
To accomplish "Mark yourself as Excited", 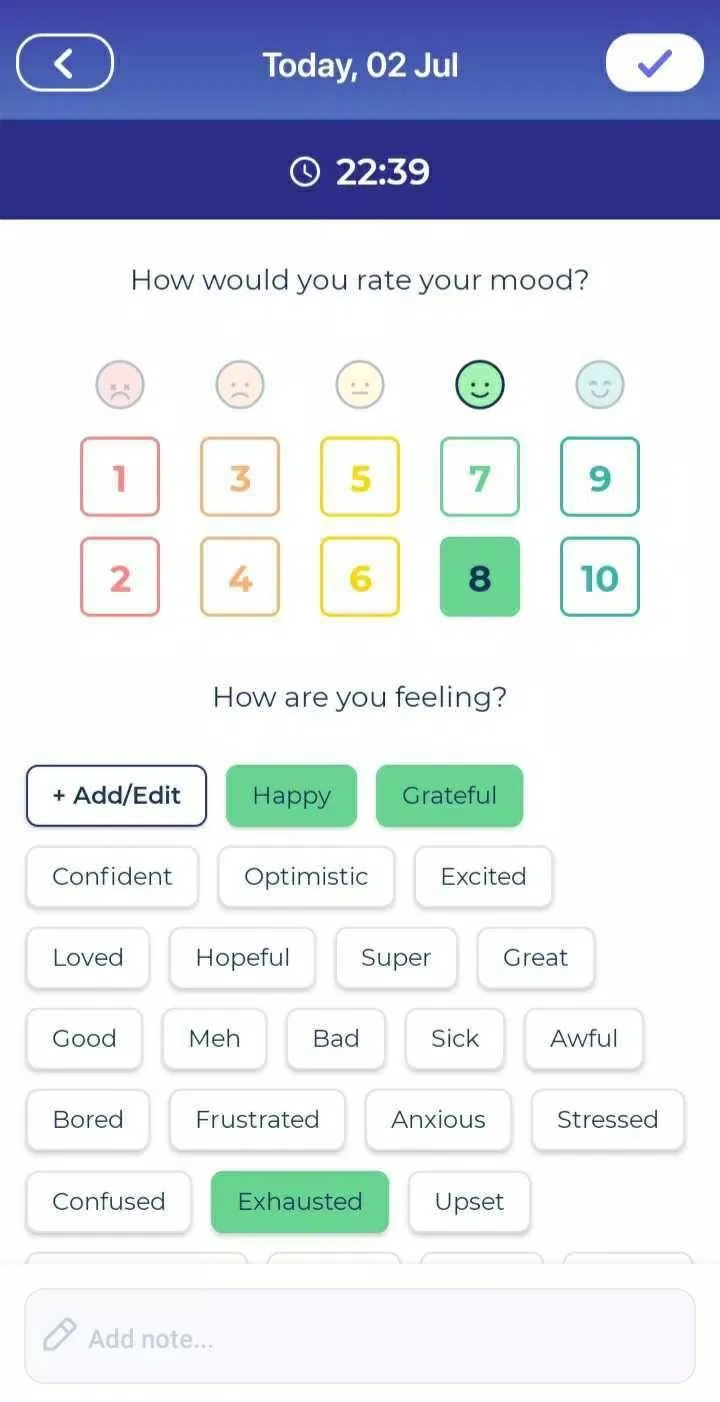I will click(x=483, y=877).
